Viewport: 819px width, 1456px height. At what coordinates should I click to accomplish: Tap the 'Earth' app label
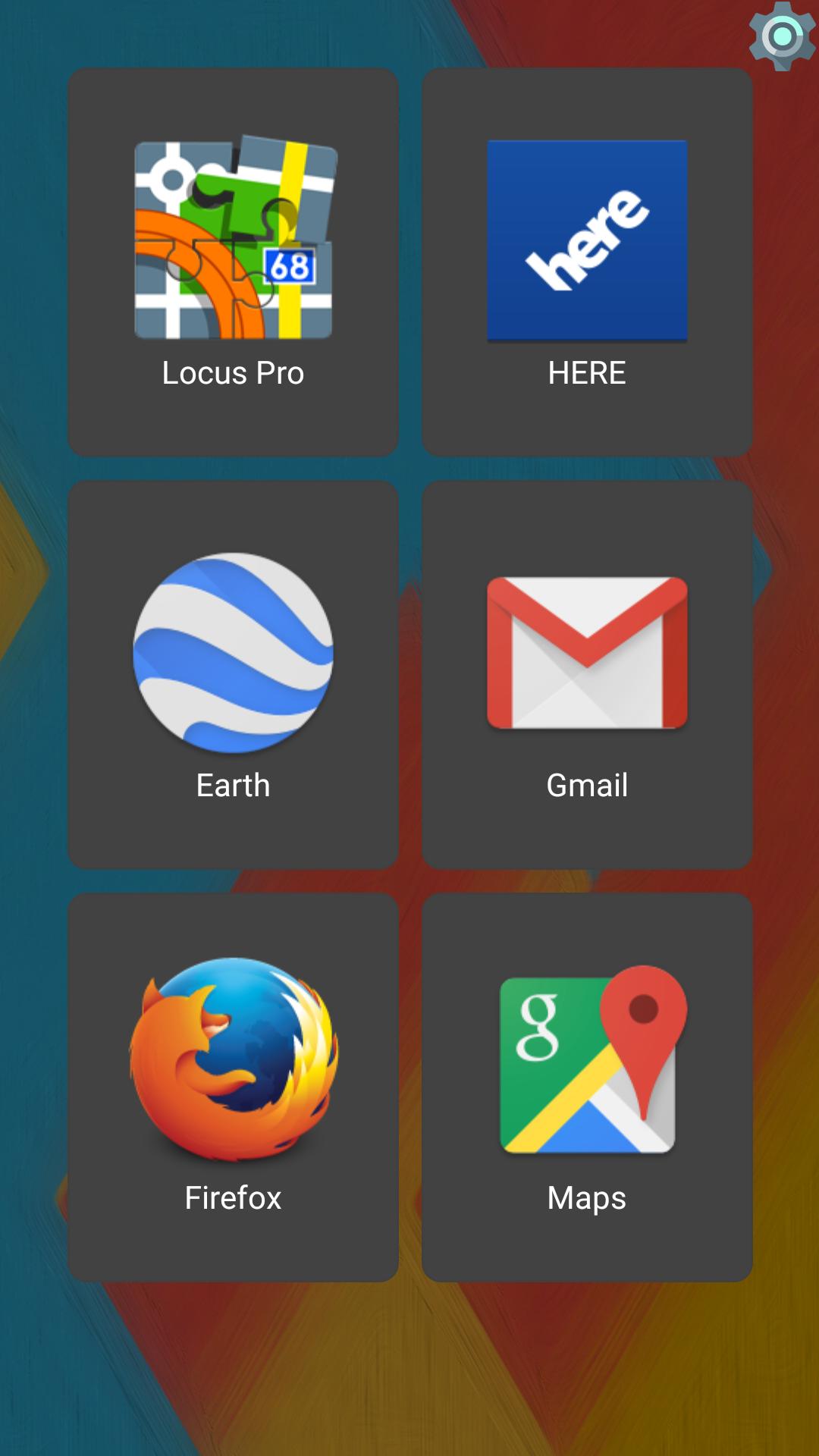pos(234,785)
